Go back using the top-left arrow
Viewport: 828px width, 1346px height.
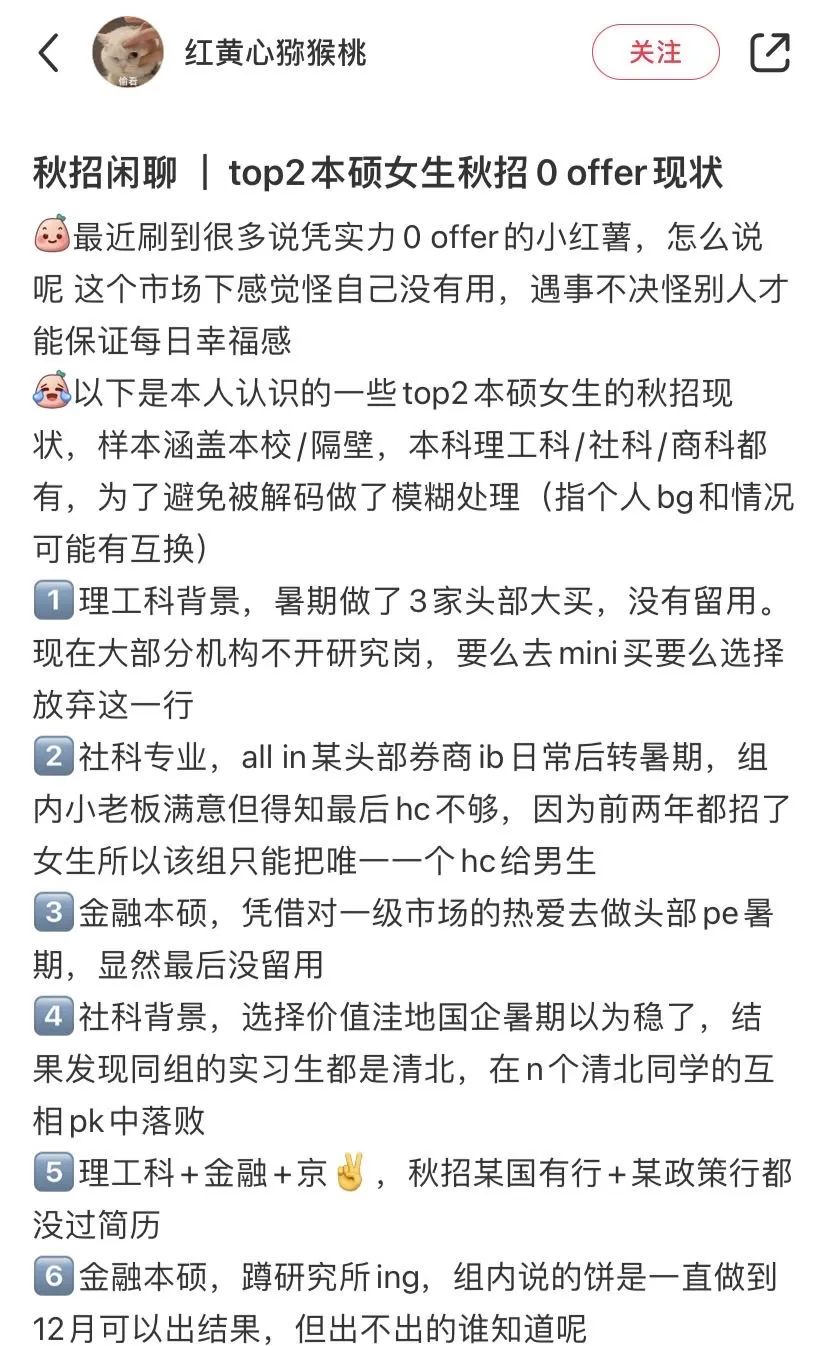[x=48, y=53]
